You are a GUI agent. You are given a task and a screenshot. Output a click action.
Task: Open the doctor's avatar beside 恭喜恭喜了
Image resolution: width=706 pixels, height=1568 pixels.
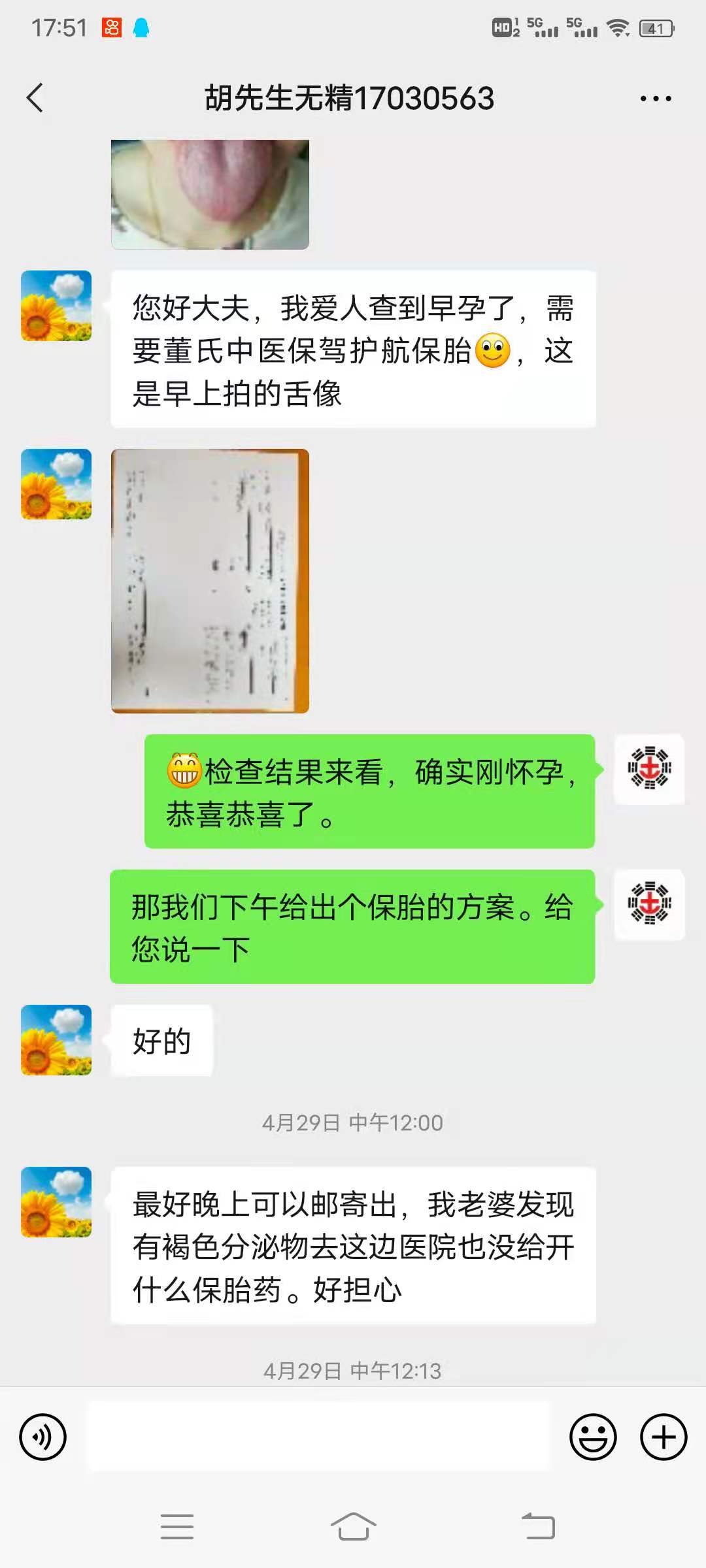tap(649, 769)
